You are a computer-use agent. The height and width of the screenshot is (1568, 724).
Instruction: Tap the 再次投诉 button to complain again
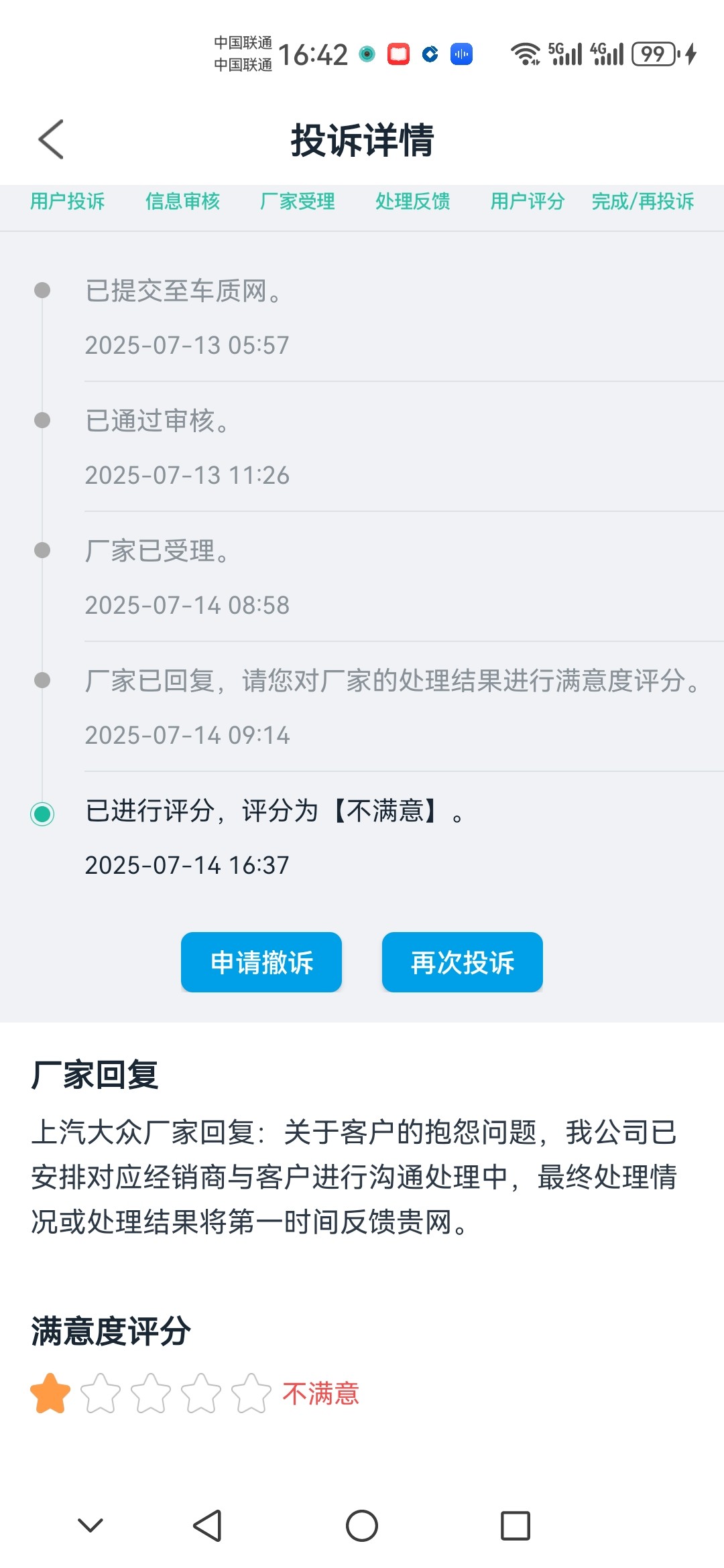(x=463, y=962)
